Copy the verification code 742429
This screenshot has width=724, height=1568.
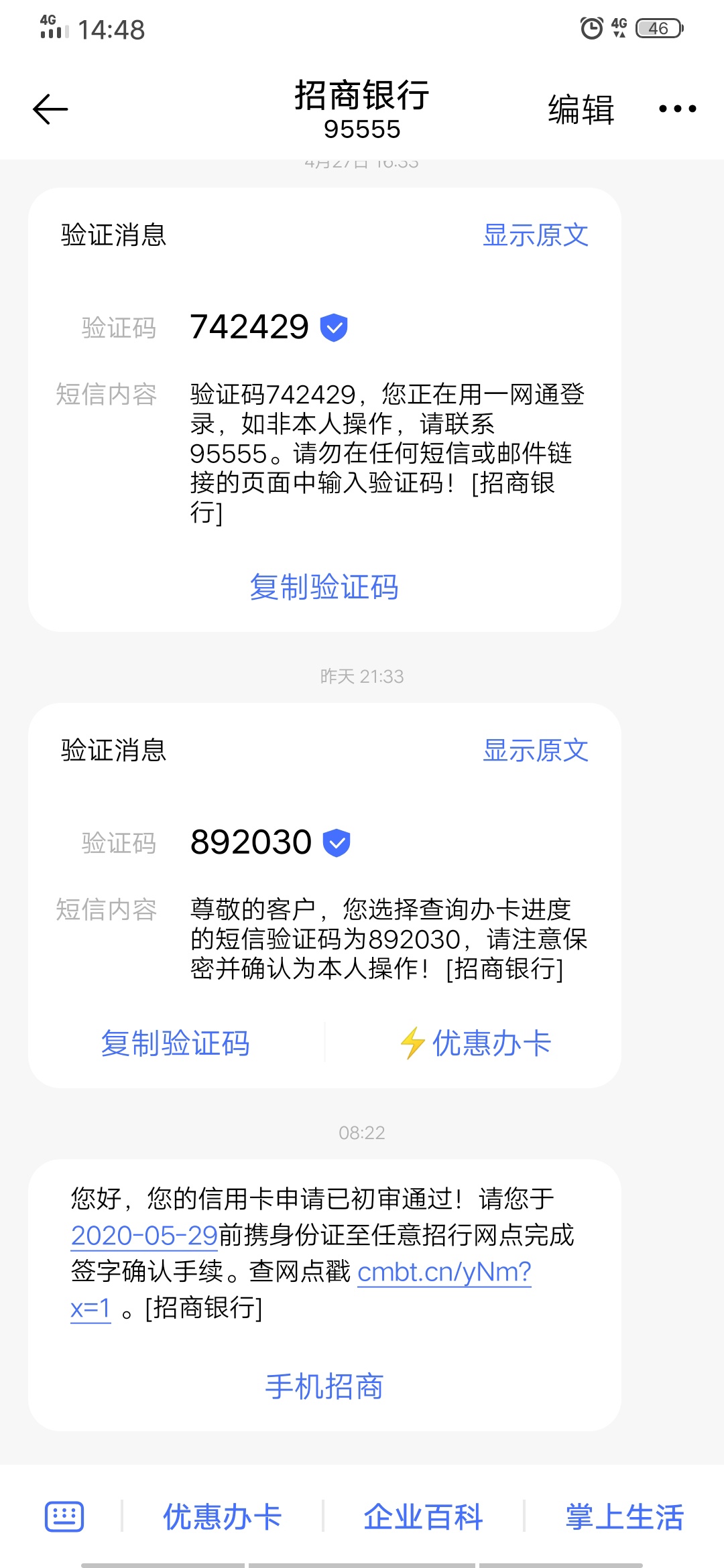pyautogui.click(x=324, y=587)
